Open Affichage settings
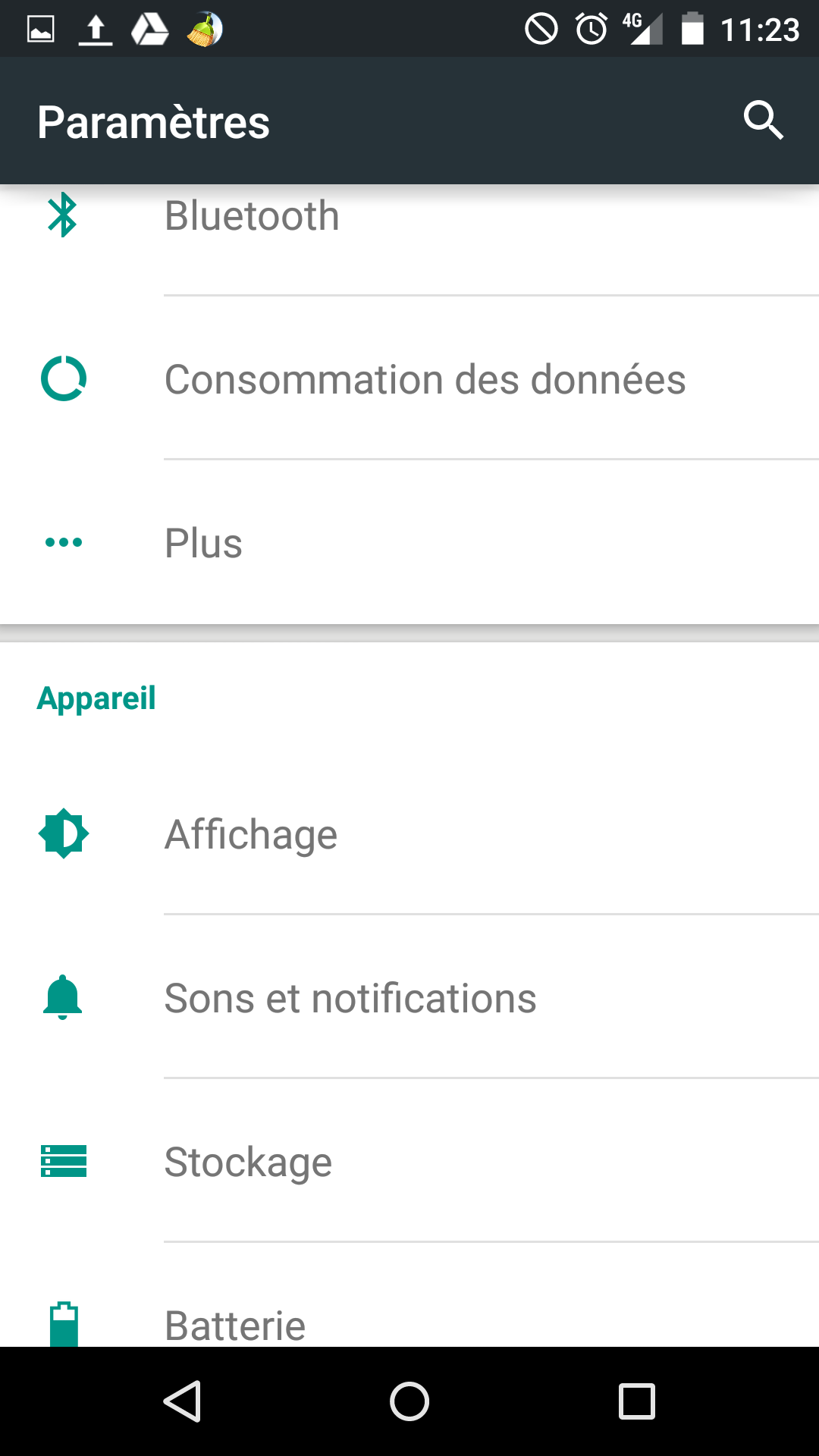This screenshot has height=1456, width=819. click(409, 833)
